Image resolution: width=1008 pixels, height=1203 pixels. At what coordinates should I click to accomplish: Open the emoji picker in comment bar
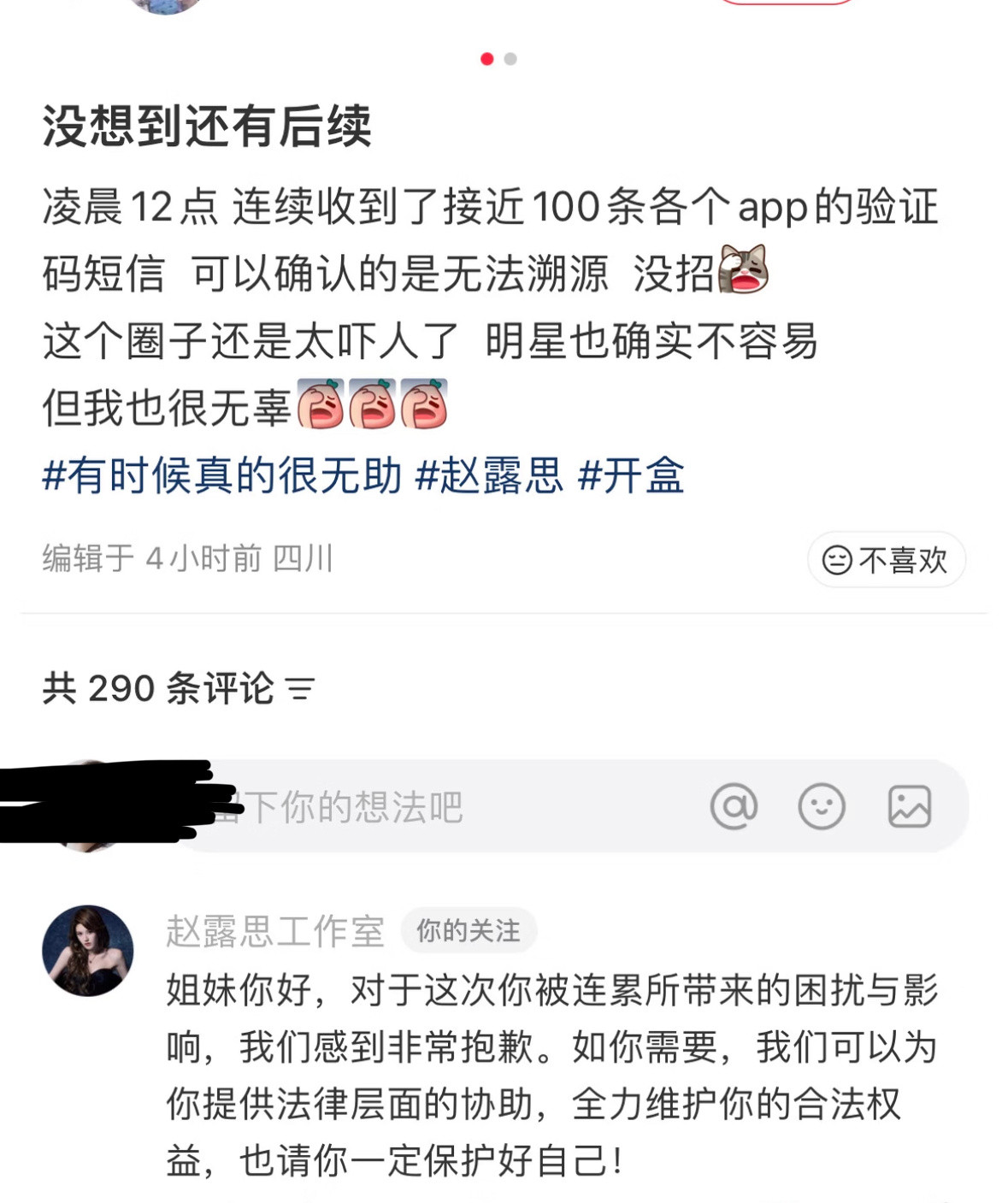tap(822, 805)
